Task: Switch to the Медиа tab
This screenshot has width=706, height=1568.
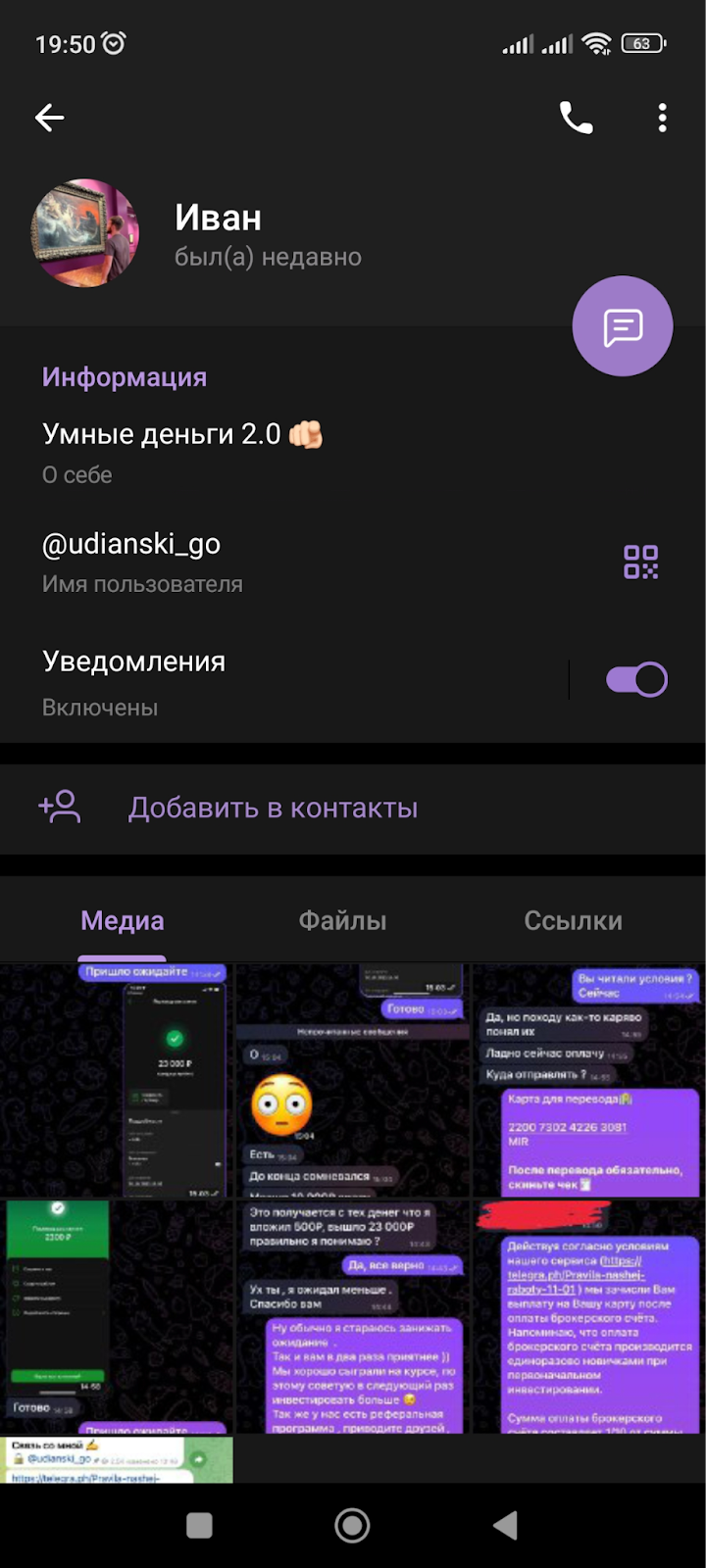Action: (x=123, y=920)
